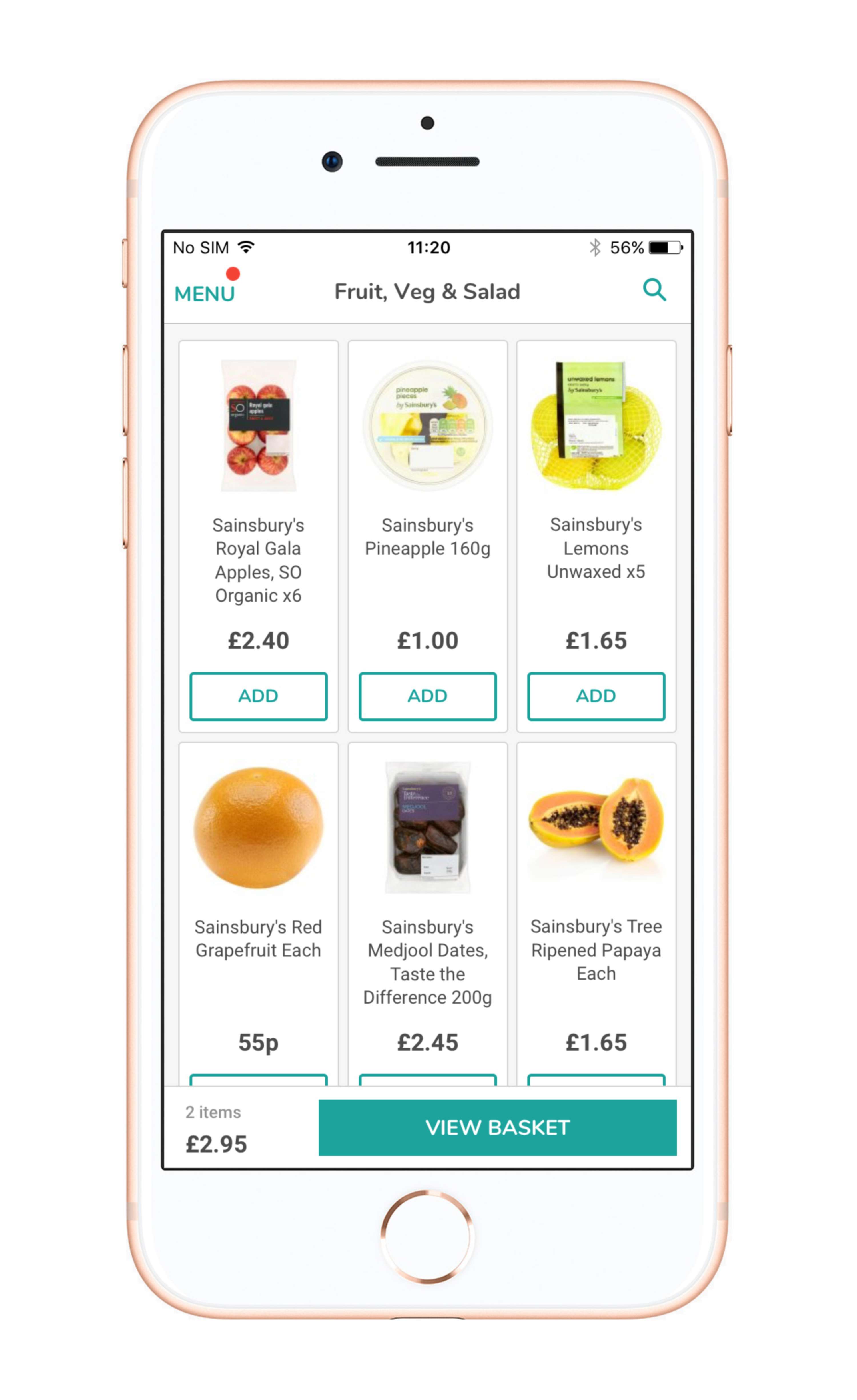Add Royal Gala Apples to basket
857x1400 pixels.
tap(258, 696)
